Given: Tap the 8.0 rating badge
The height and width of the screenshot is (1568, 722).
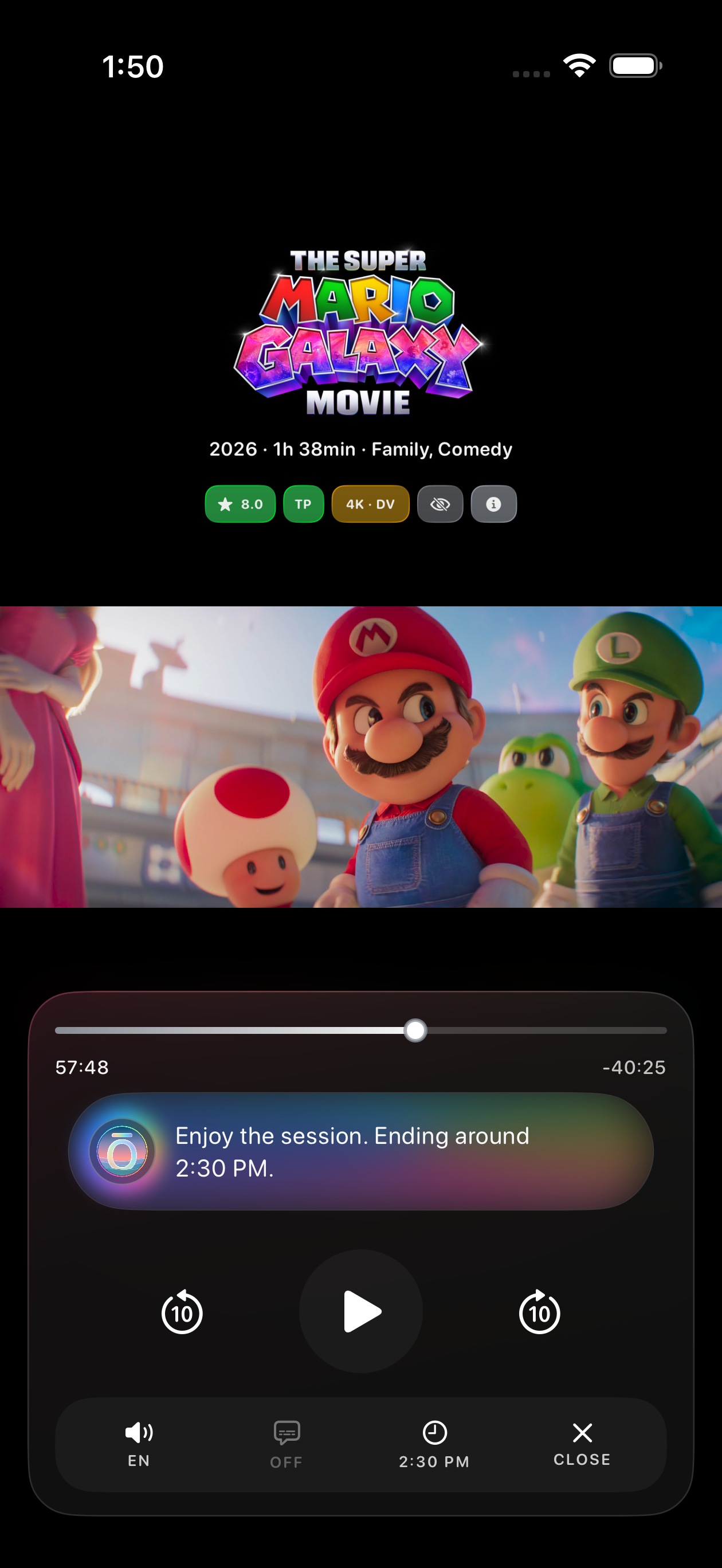Looking at the screenshot, I should 240,504.
